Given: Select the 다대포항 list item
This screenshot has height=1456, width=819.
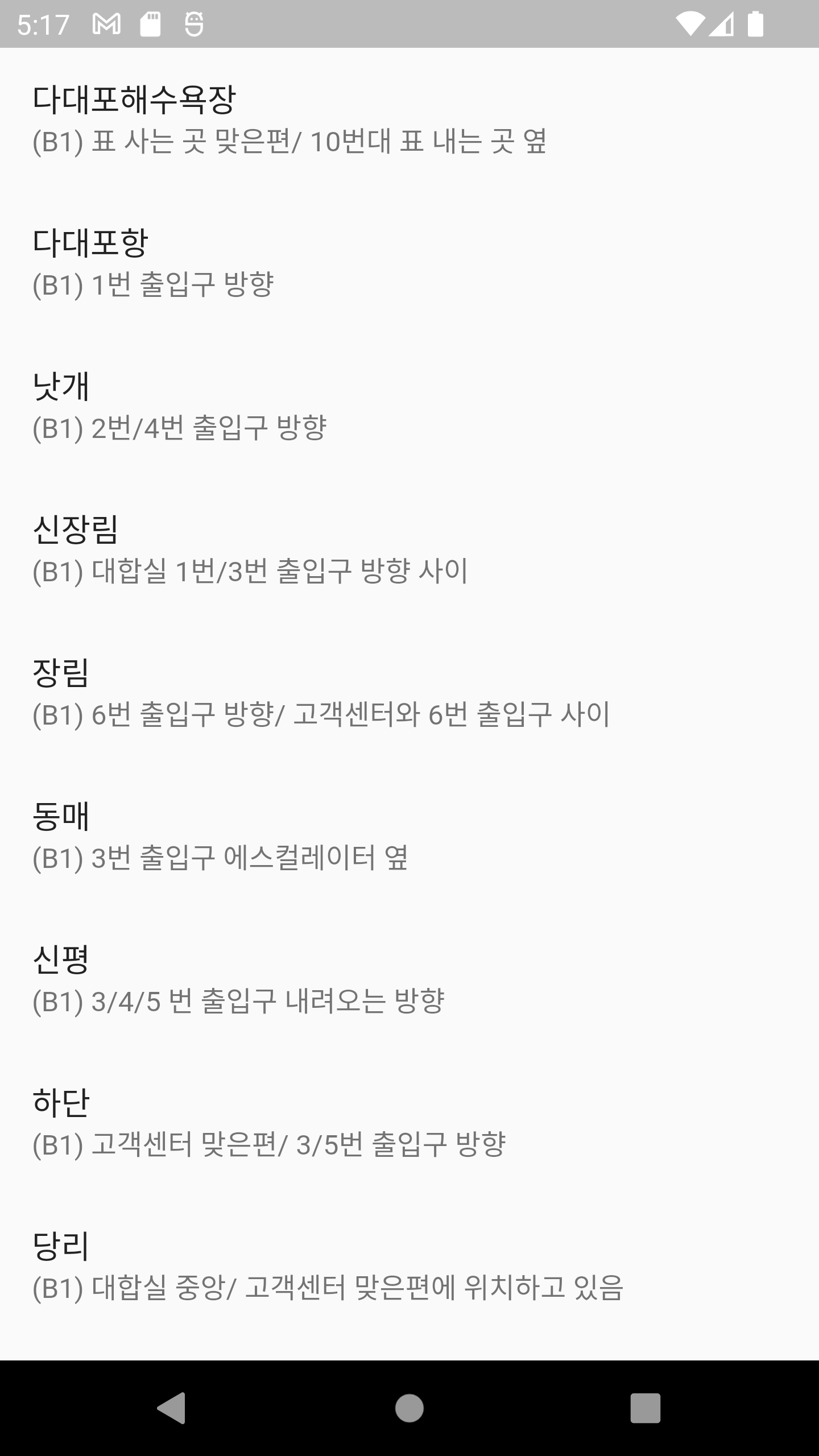Looking at the screenshot, I should 409,263.
